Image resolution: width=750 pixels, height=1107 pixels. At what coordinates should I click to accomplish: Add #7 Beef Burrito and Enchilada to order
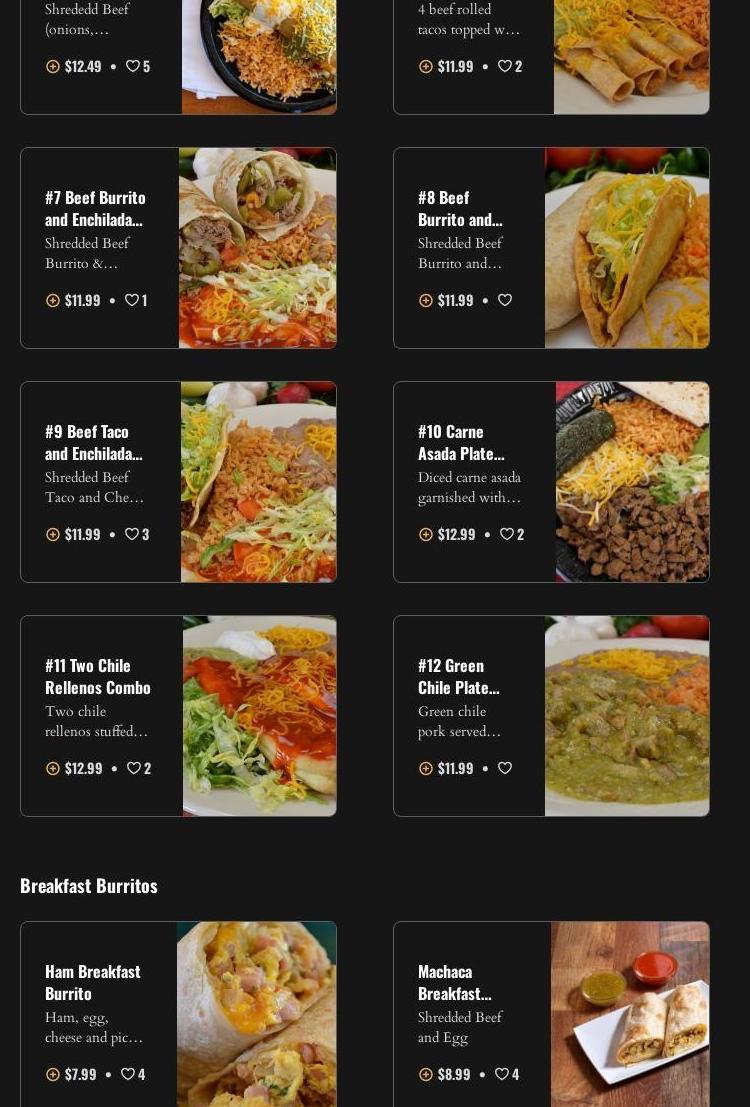pyautogui.click(x=53, y=300)
